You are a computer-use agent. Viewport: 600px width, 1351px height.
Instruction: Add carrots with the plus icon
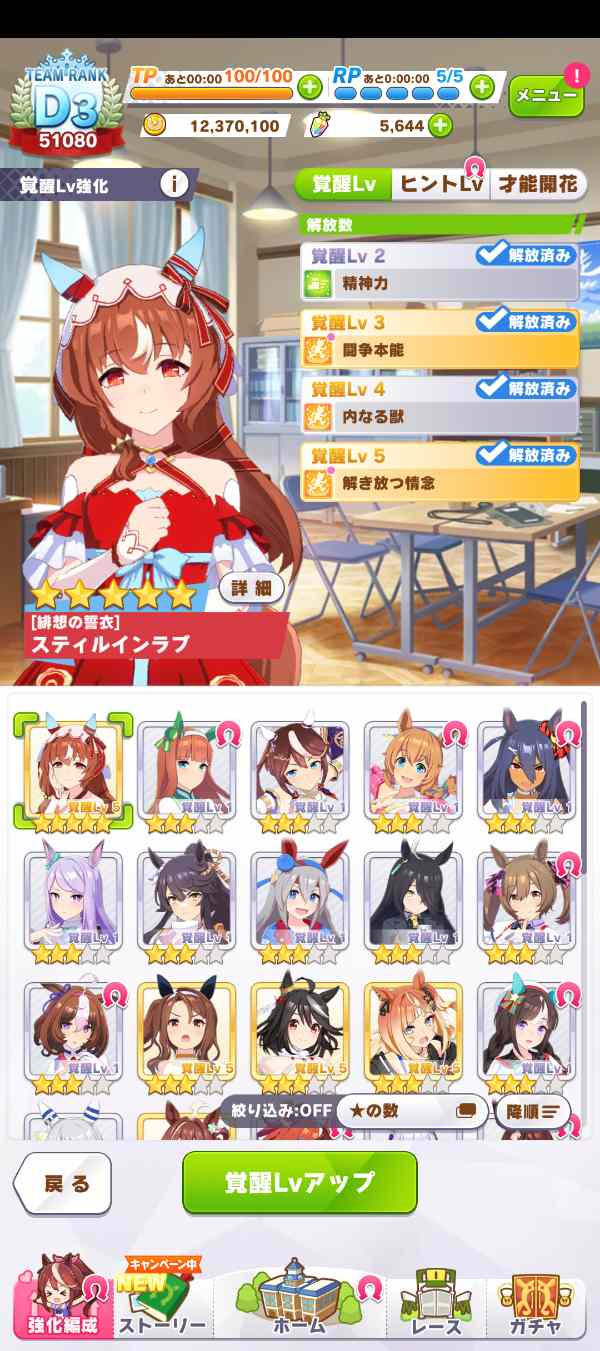click(439, 126)
